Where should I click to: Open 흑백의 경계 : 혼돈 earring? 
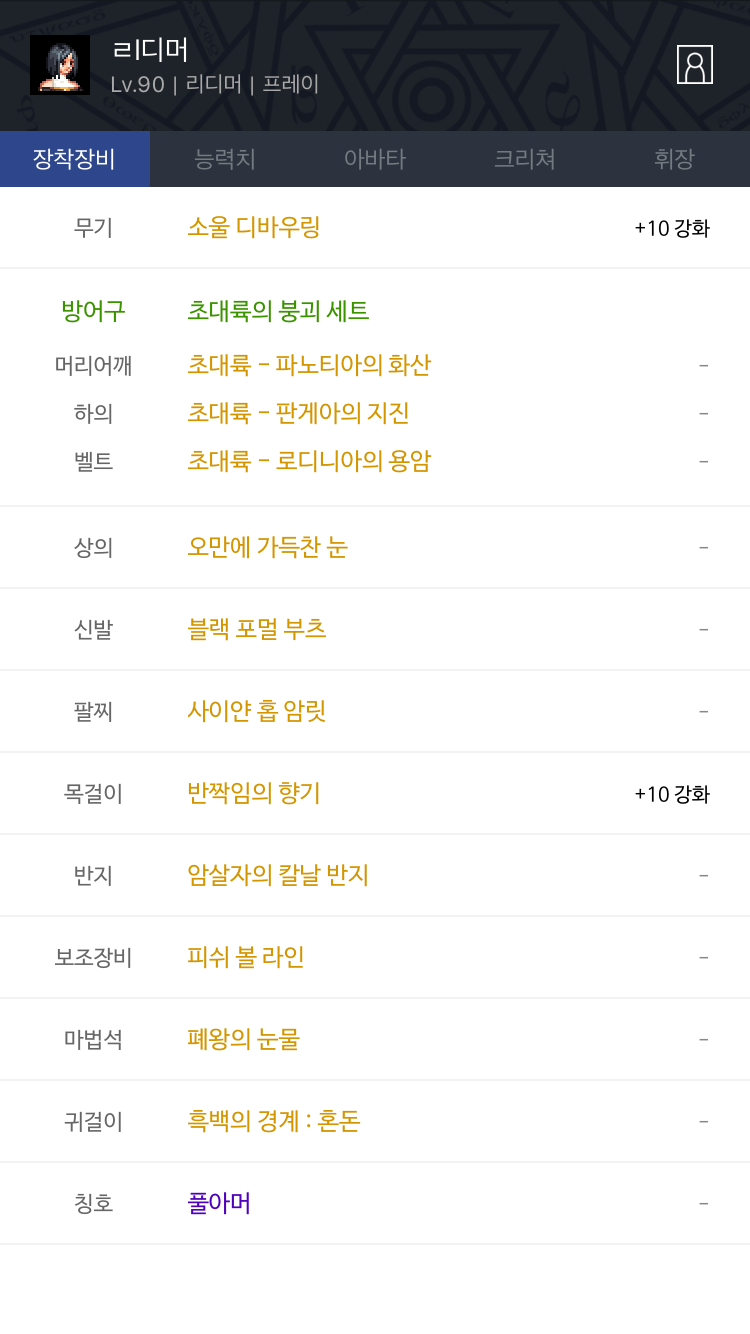click(274, 1121)
